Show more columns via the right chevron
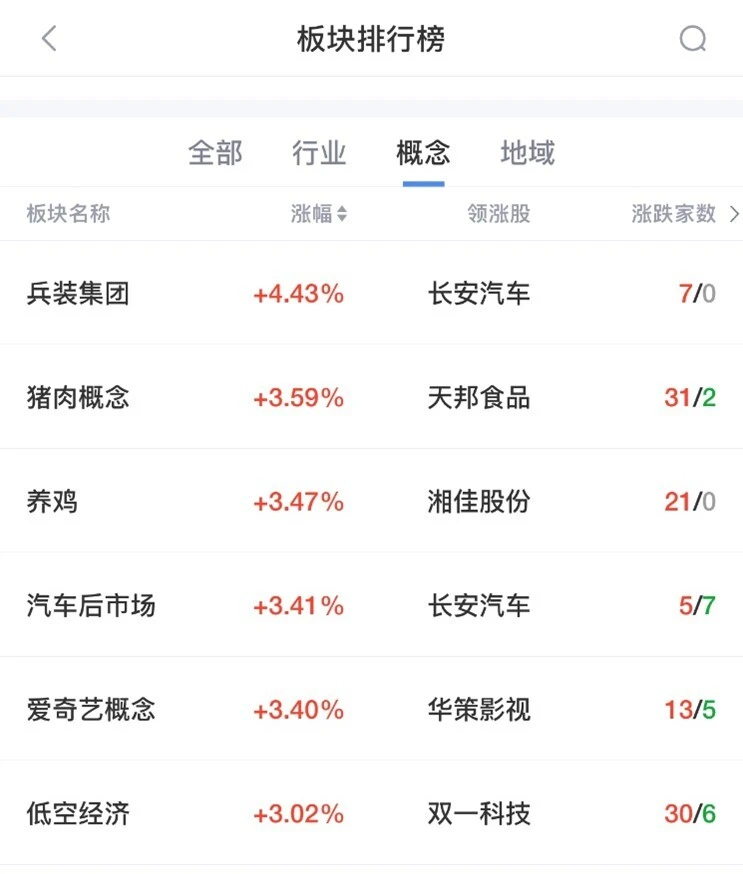 click(x=735, y=214)
